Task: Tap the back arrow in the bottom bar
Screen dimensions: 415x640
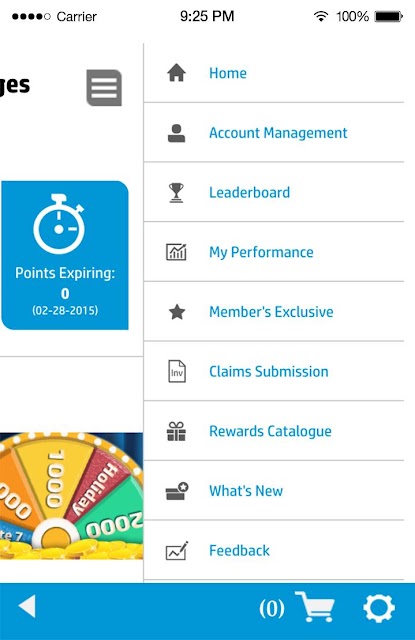Action: coord(27,607)
